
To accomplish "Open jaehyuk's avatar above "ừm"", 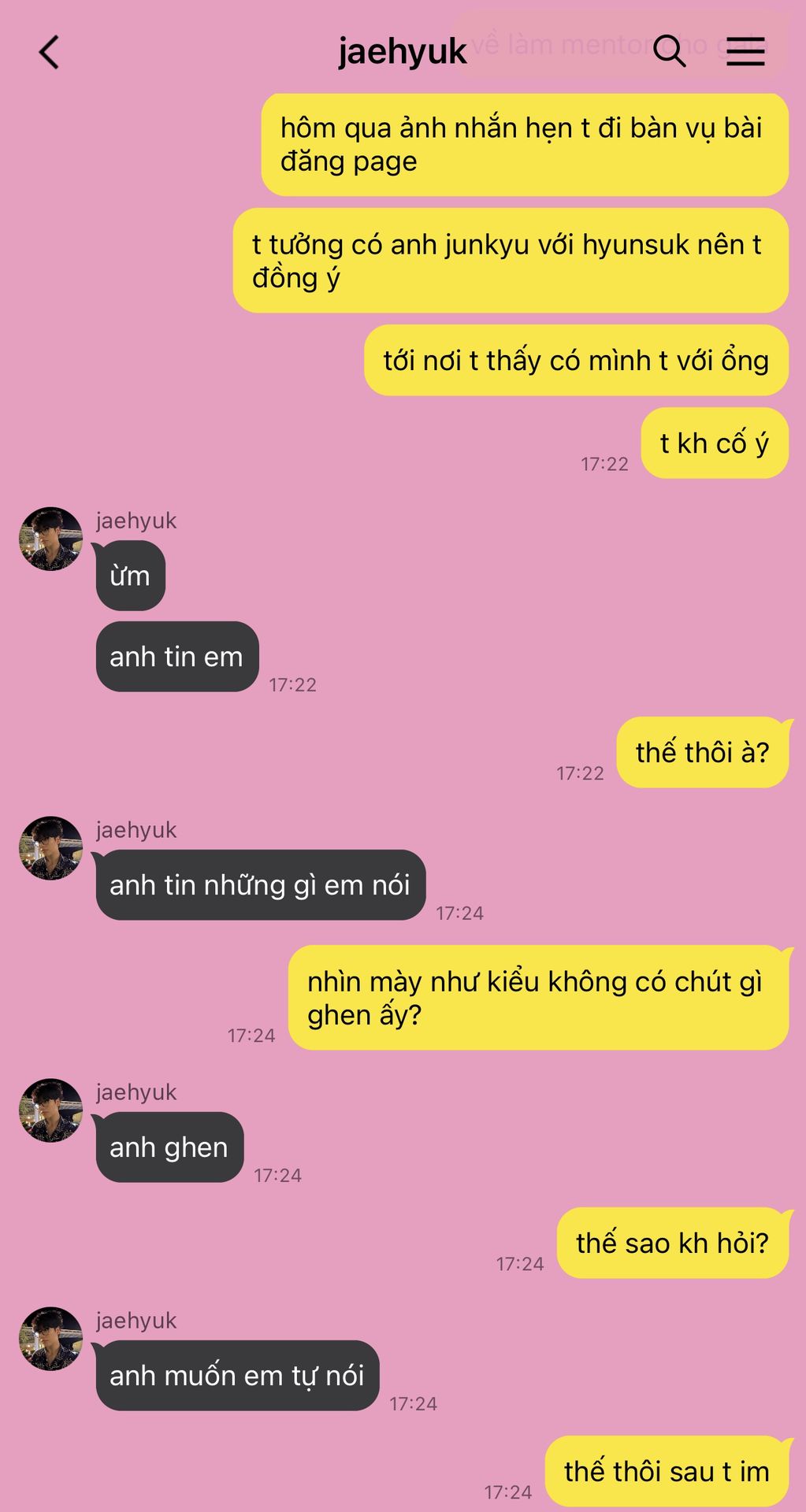I will (50, 539).
